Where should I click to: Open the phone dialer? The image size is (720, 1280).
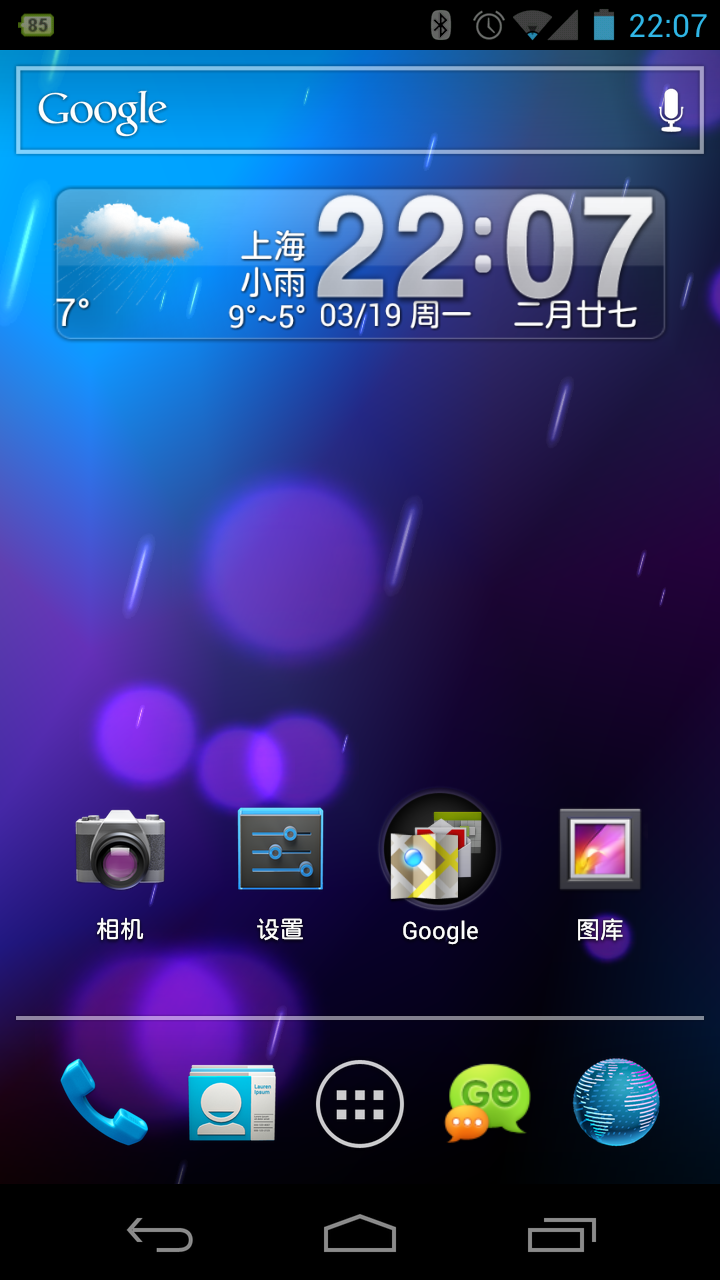[104, 1102]
